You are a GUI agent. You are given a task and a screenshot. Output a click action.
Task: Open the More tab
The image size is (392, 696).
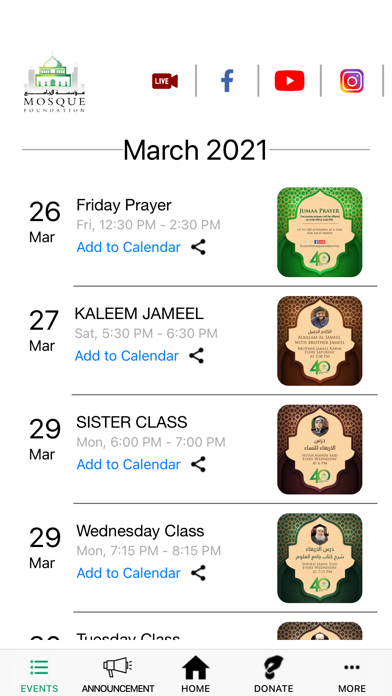pos(352,675)
